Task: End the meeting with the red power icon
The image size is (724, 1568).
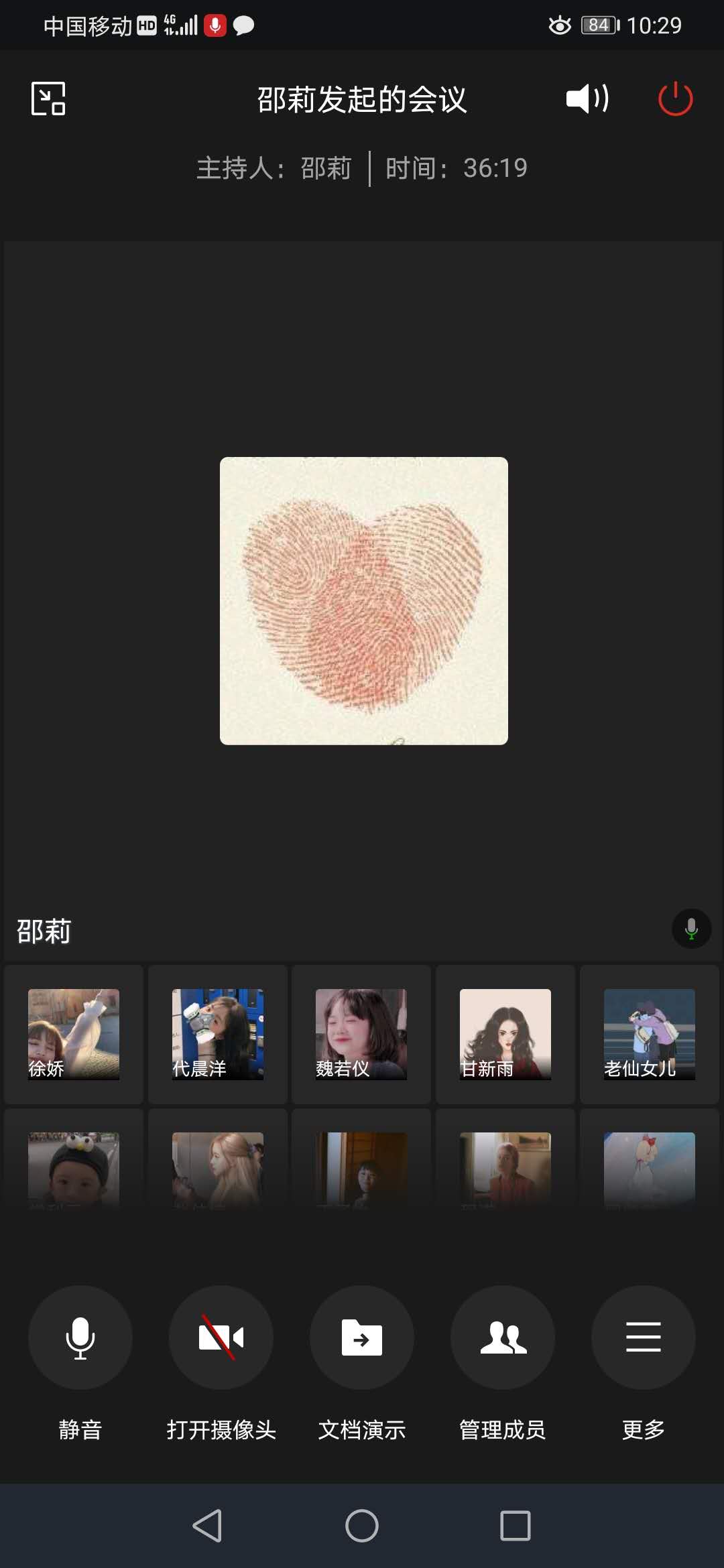Action: 675,99
